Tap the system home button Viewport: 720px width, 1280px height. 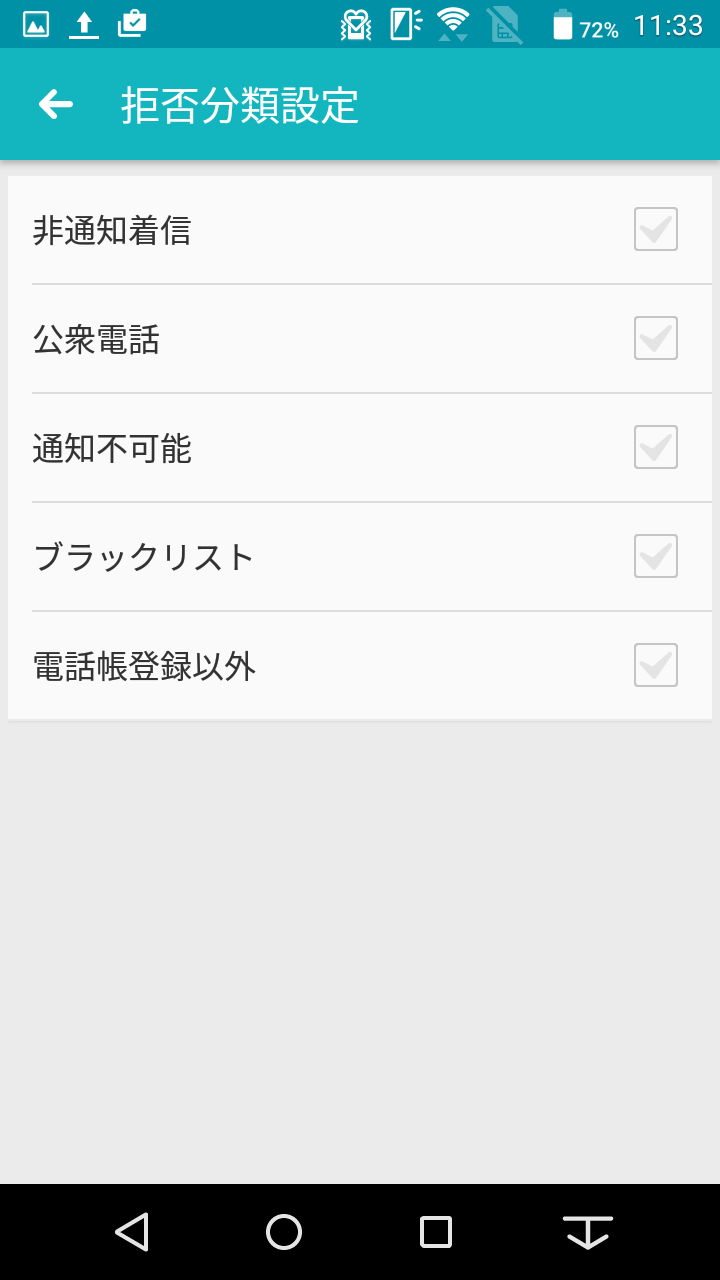284,1232
